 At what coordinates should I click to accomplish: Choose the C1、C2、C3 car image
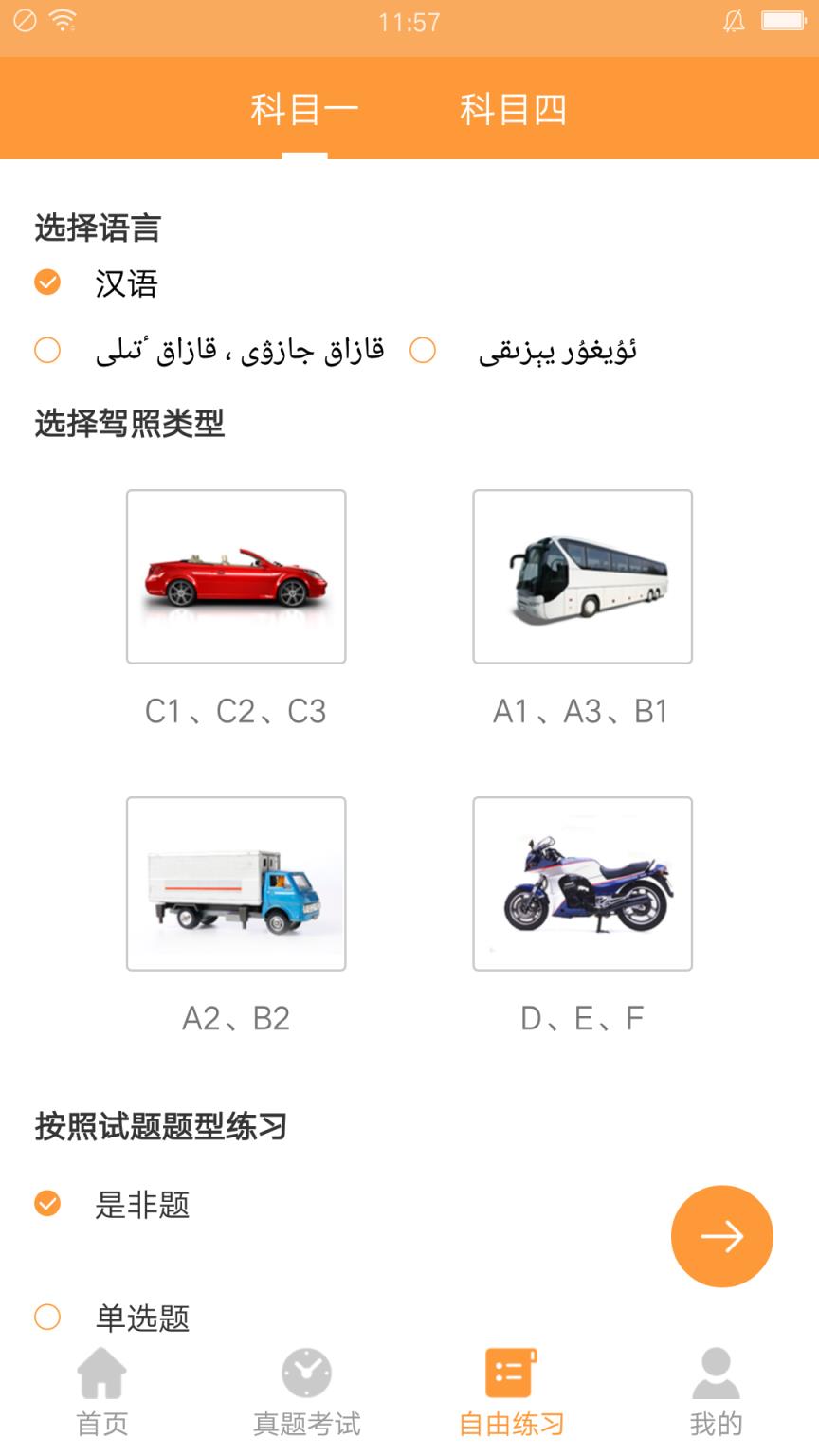(236, 574)
